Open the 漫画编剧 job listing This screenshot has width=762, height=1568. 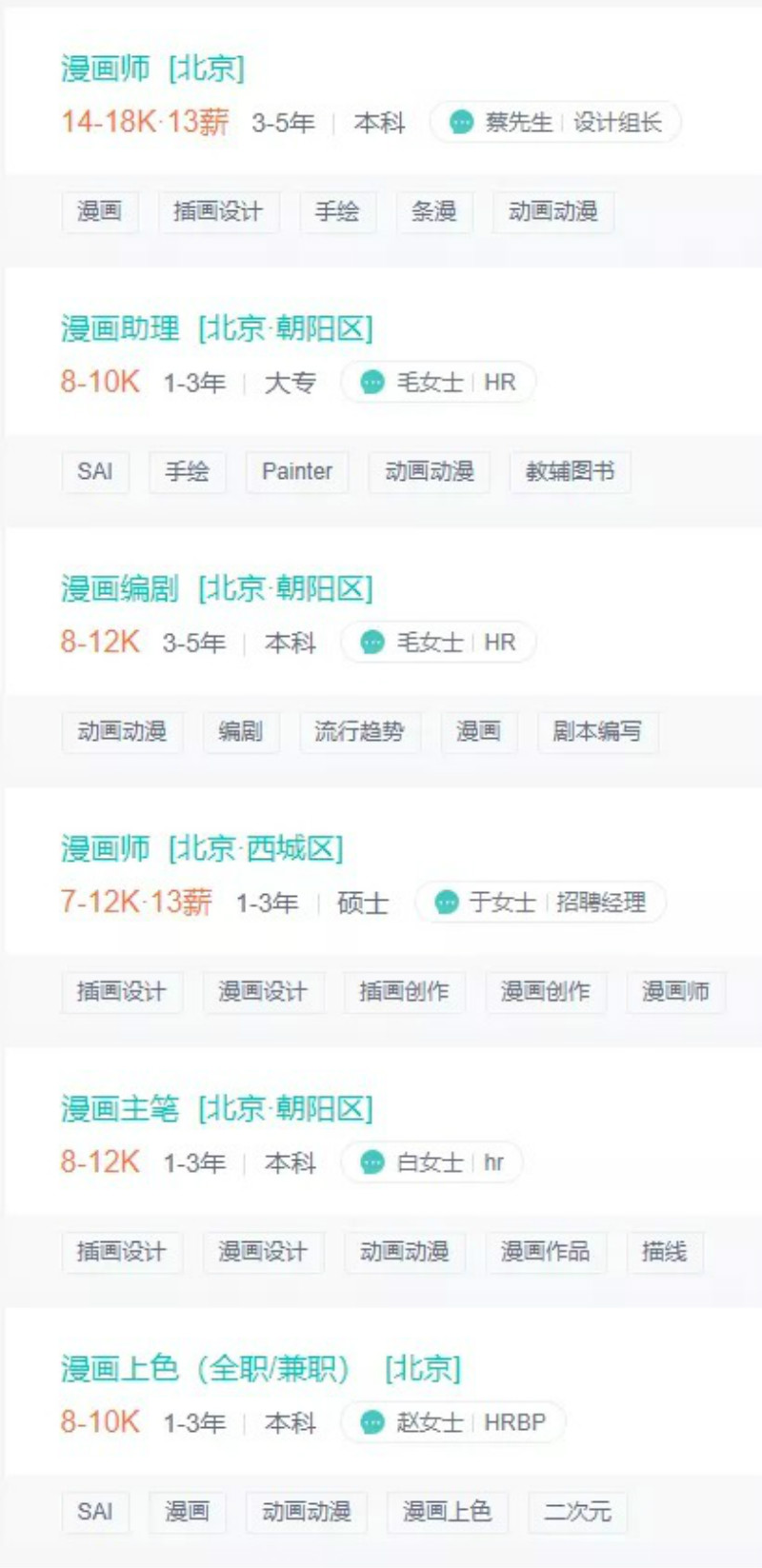tap(216, 588)
